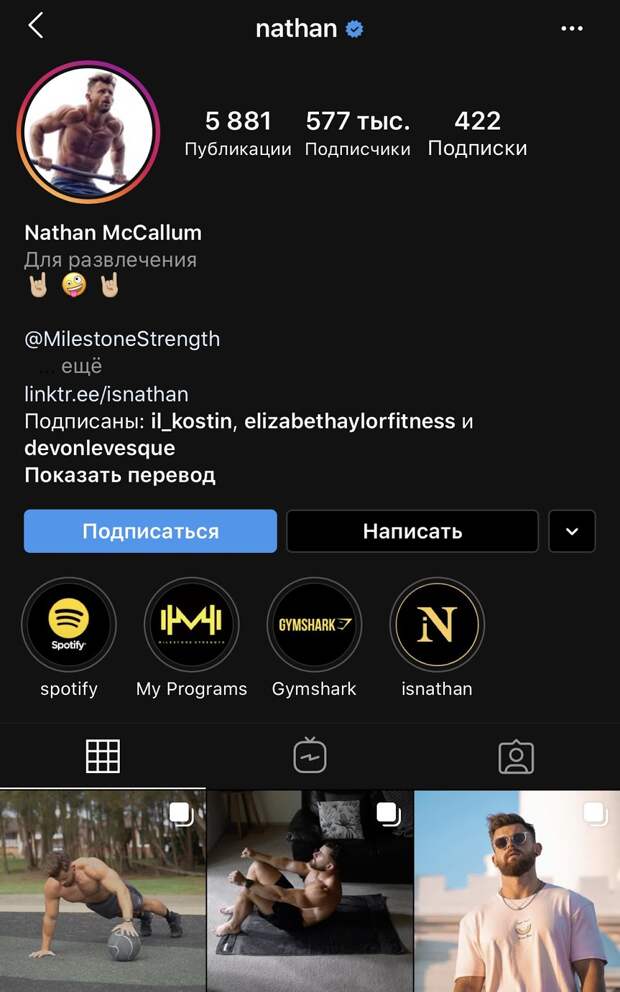Open the My Programs highlight
Image resolution: width=620 pixels, height=992 pixels.
(x=191, y=626)
